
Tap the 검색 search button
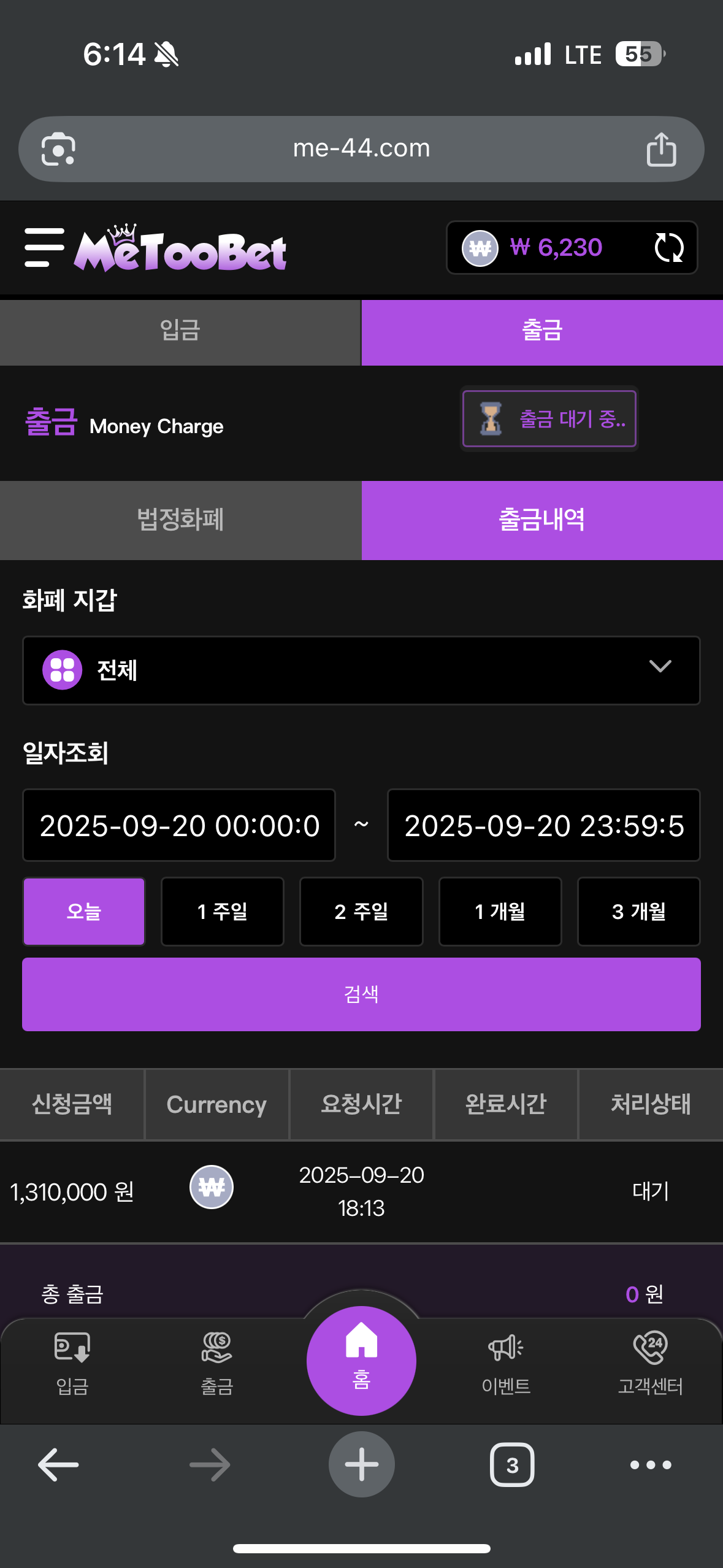tap(361, 994)
